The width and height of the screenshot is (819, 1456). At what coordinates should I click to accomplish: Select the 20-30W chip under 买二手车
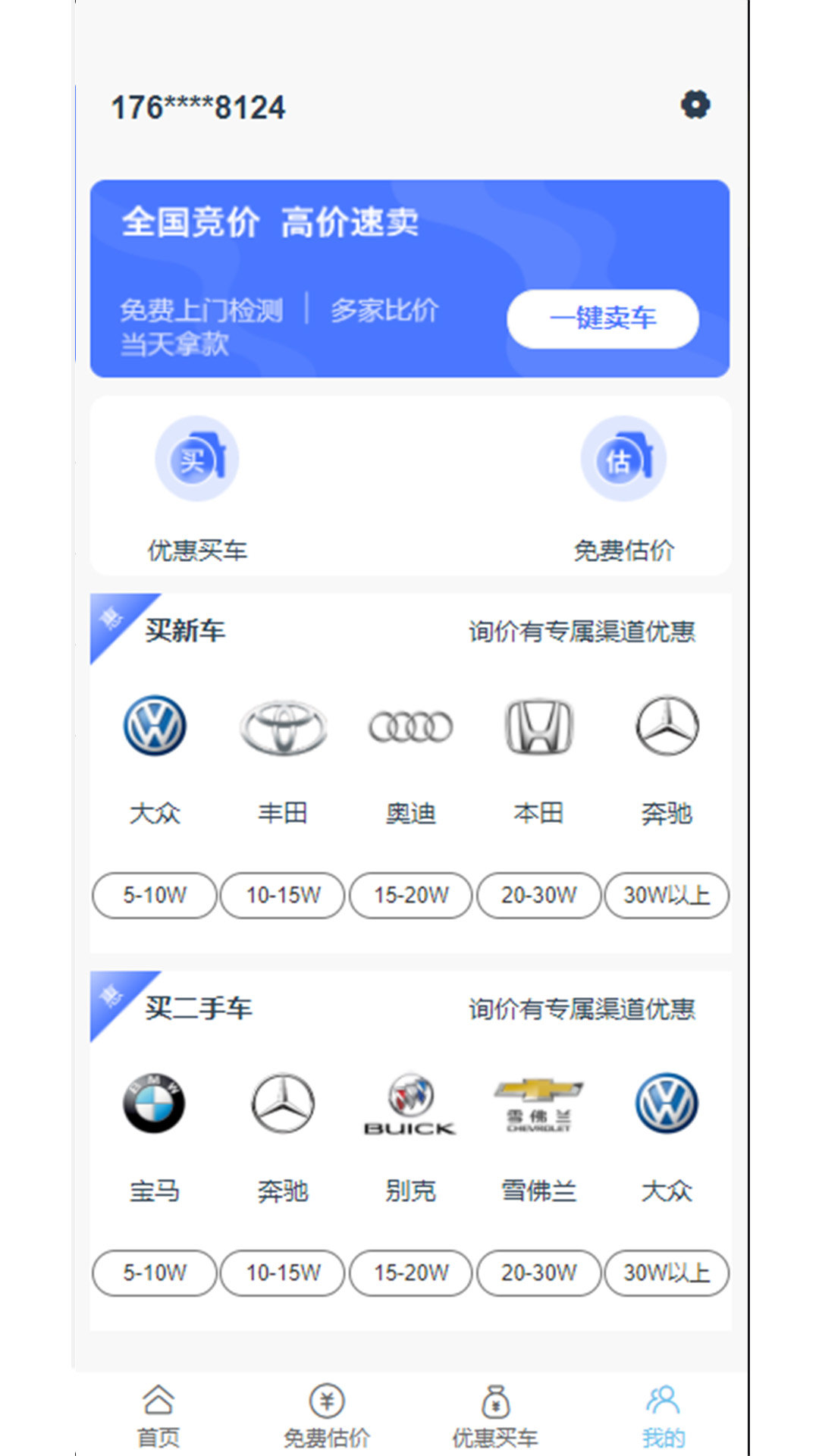538,1273
